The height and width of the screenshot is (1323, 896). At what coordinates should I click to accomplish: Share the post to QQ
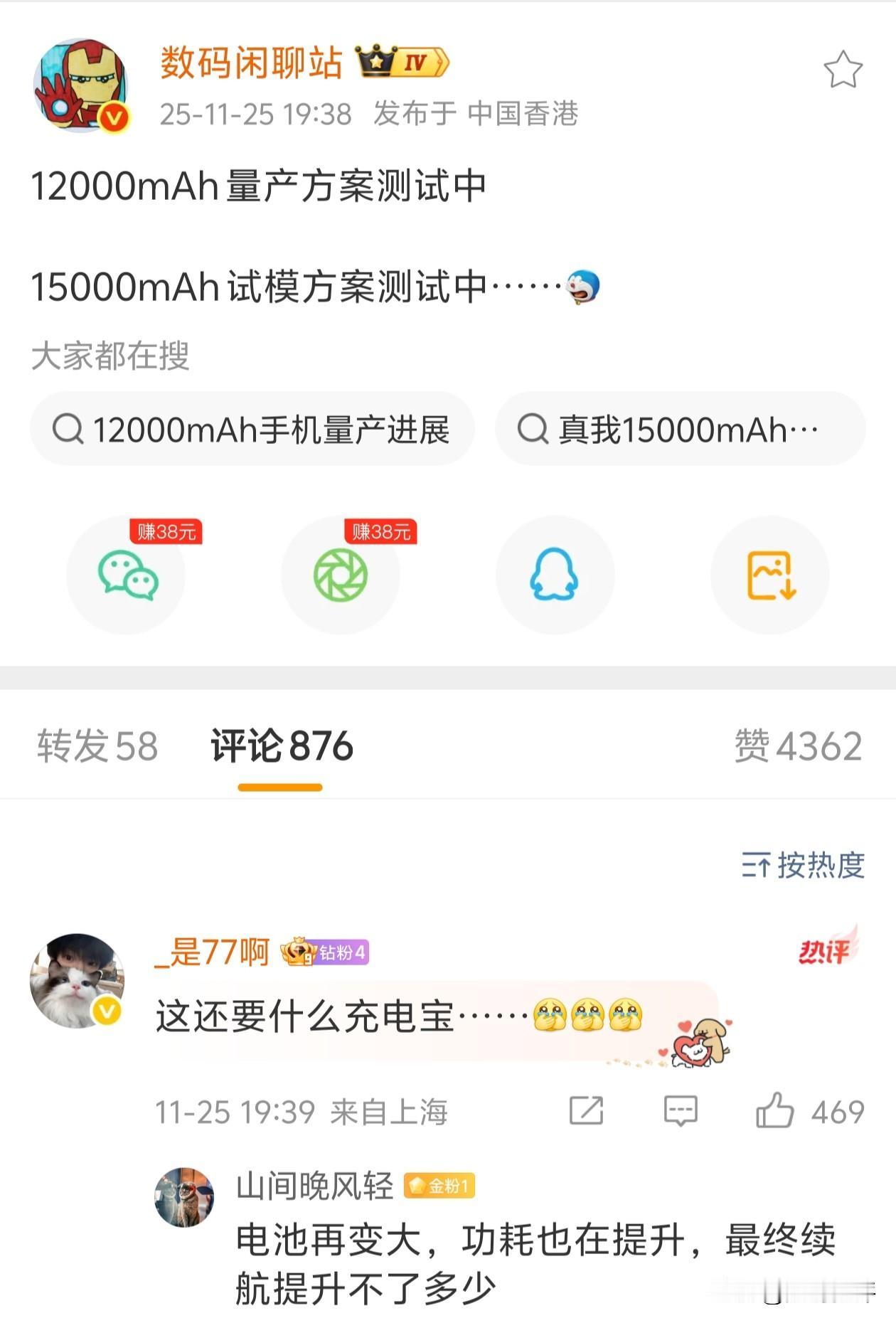pos(554,576)
